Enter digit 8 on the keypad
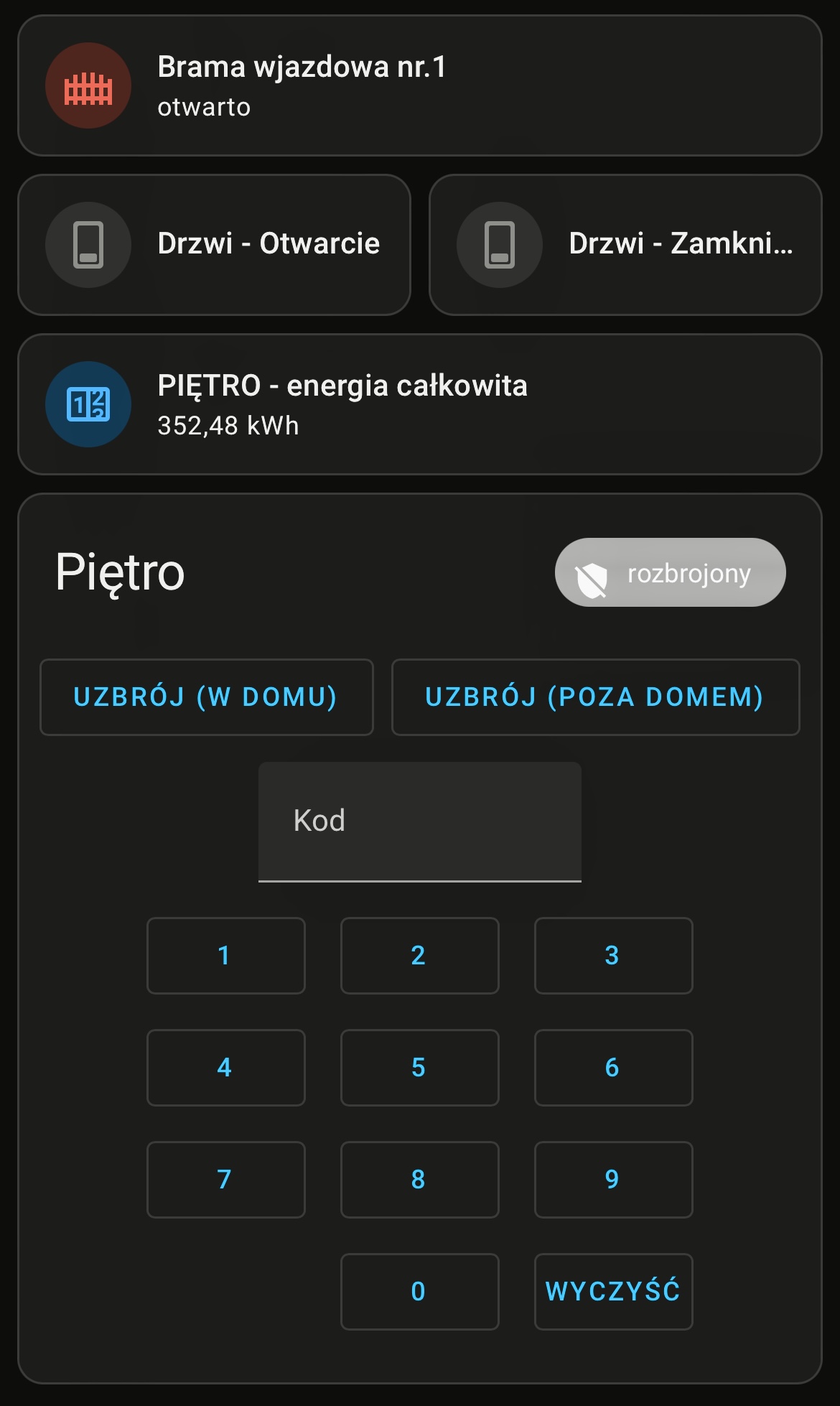The width and height of the screenshot is (840, 1406). 420,1180
